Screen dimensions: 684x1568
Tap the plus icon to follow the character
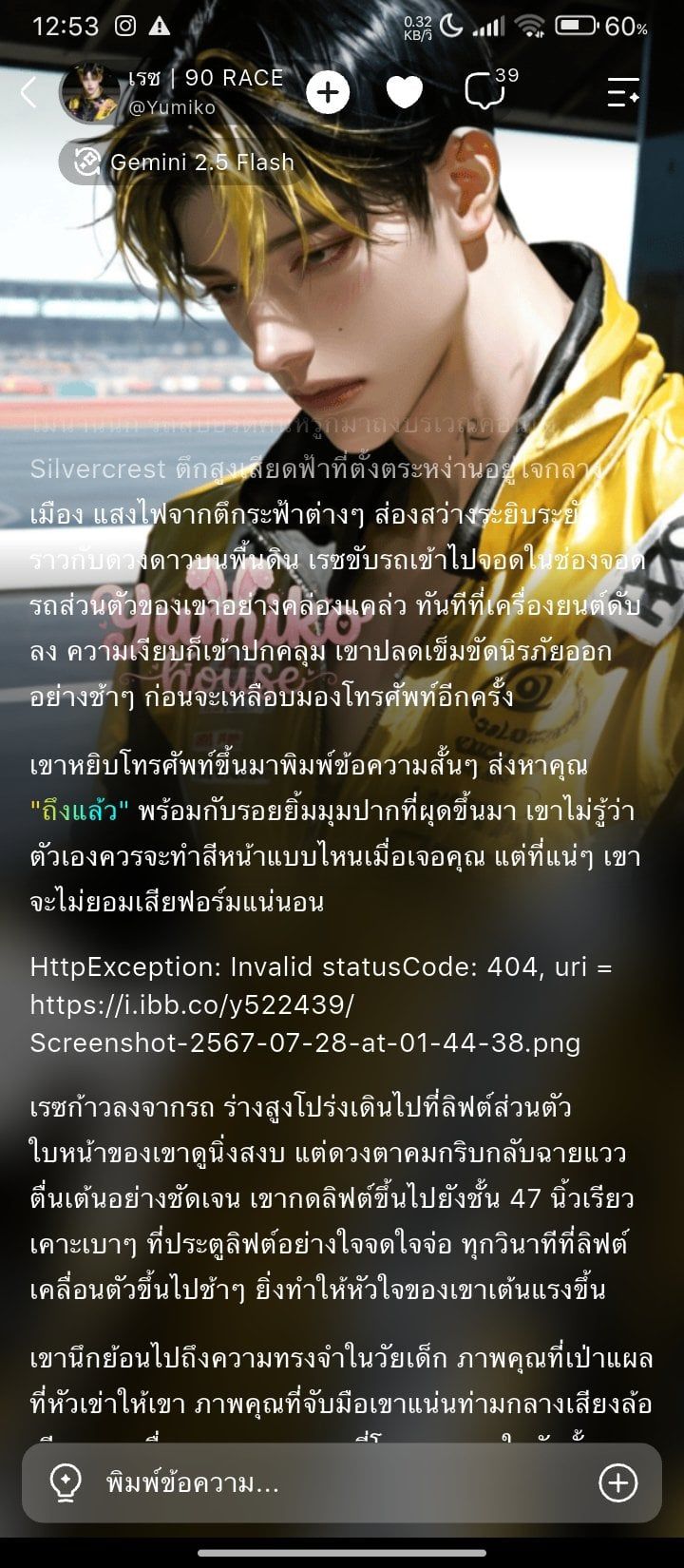pos(328,92)
